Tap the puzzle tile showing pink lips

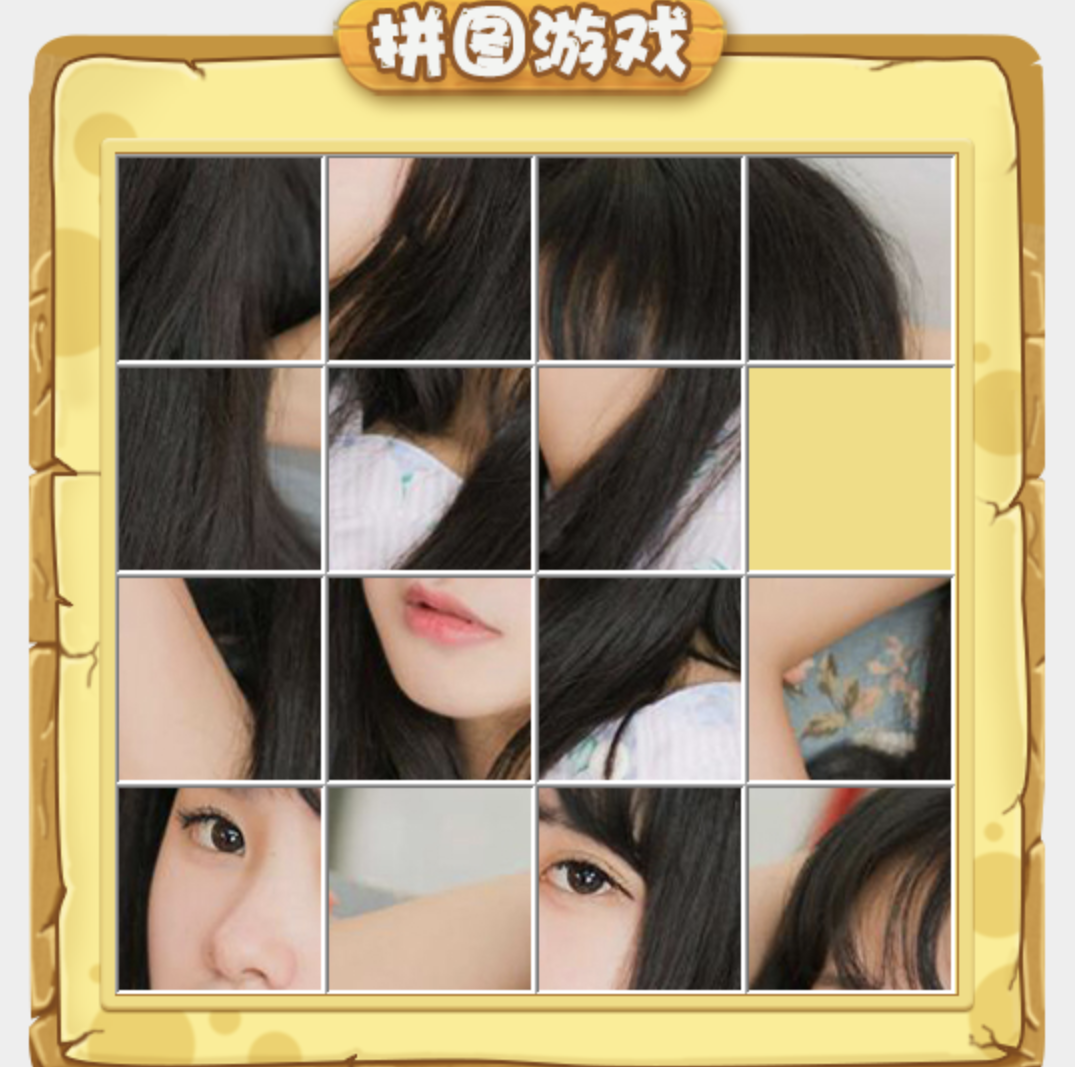tap(430, 679)
